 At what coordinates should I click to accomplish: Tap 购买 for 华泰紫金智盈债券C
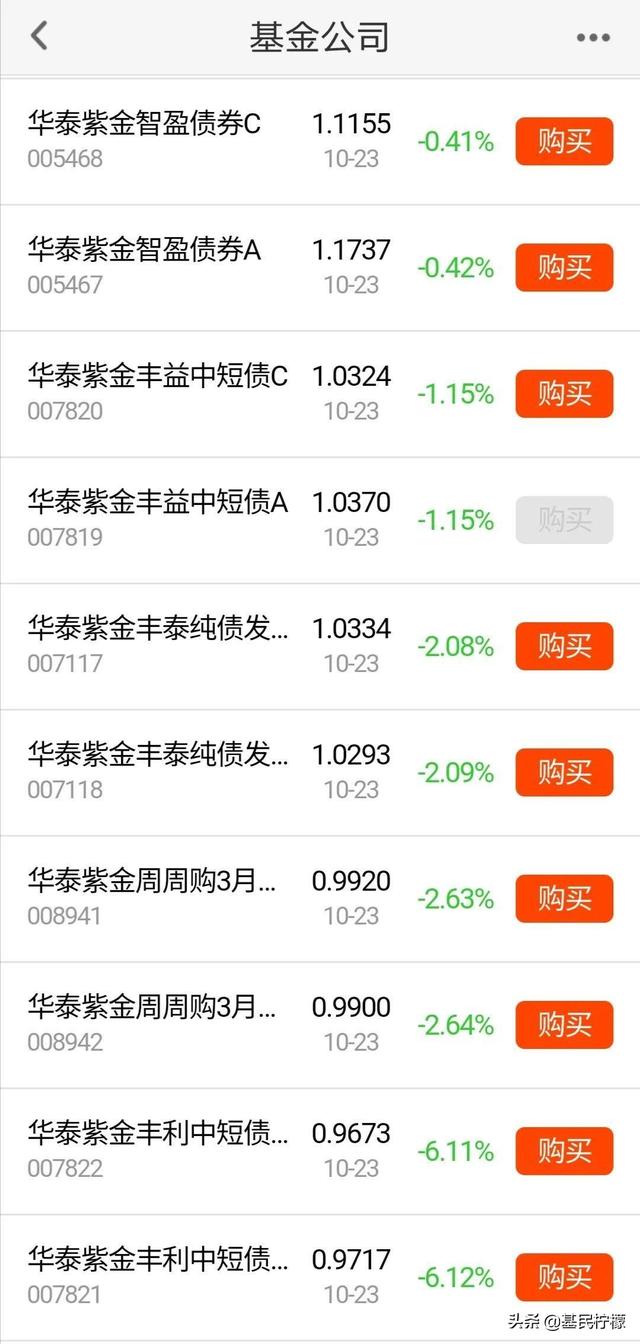pyautogui.click(x=564, y=142)
